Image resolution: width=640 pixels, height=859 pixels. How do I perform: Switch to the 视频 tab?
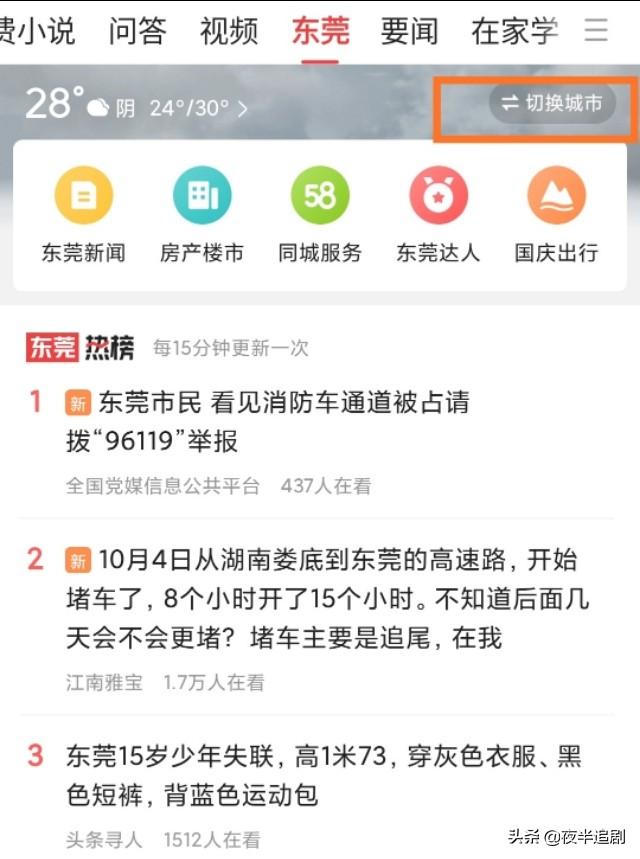tap(229, 31)
